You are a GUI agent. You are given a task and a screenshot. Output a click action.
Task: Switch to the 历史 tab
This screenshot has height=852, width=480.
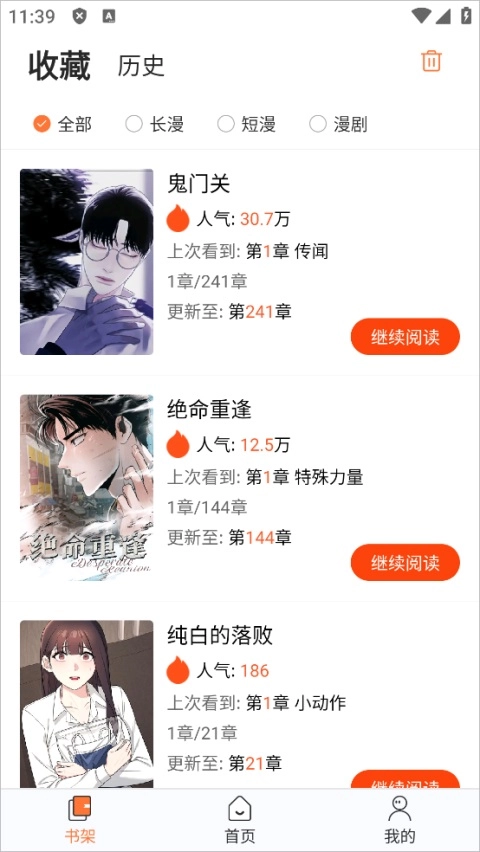(x=141, y=66)
